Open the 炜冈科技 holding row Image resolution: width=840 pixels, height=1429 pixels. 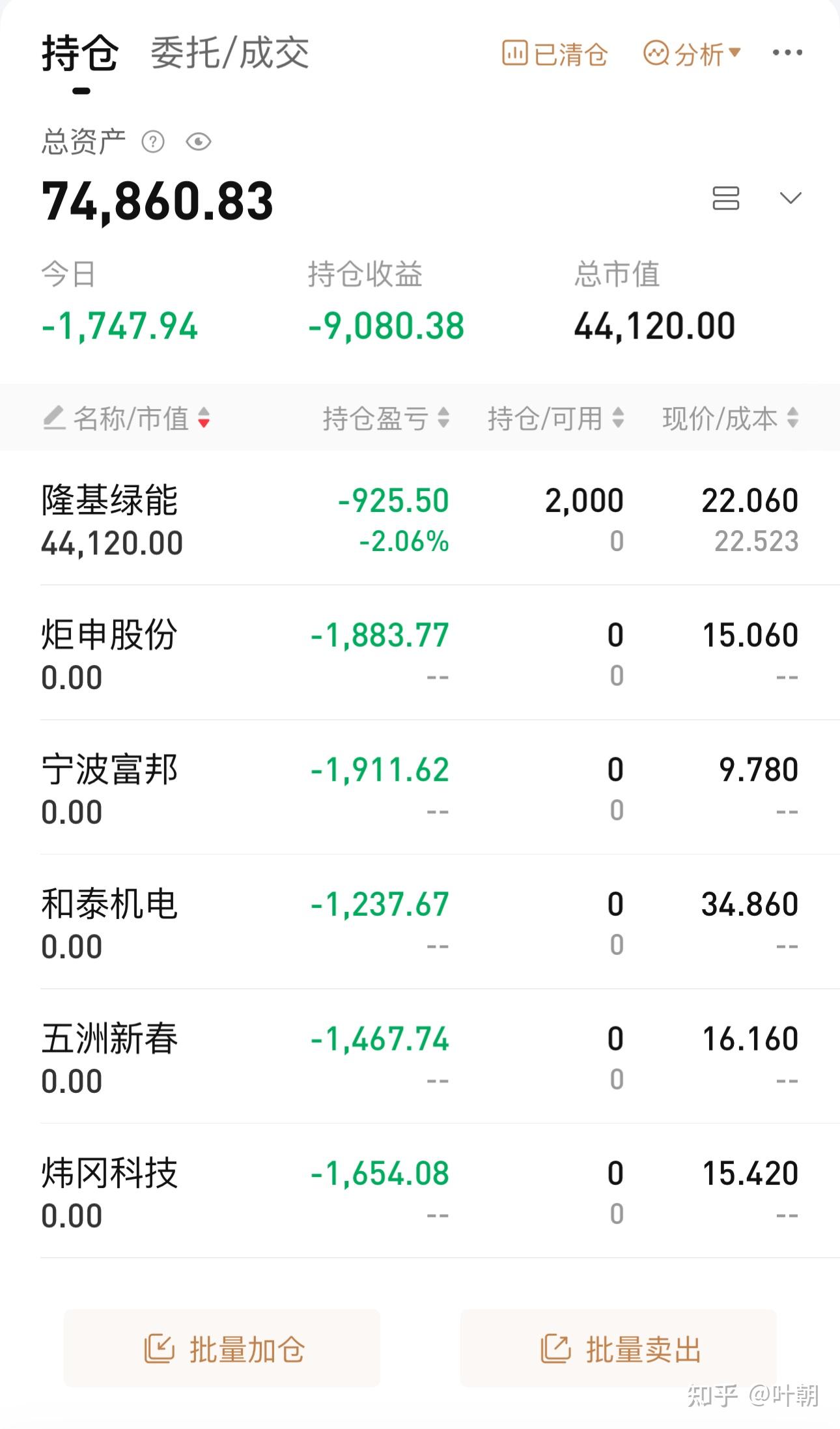pos(420,1191)
